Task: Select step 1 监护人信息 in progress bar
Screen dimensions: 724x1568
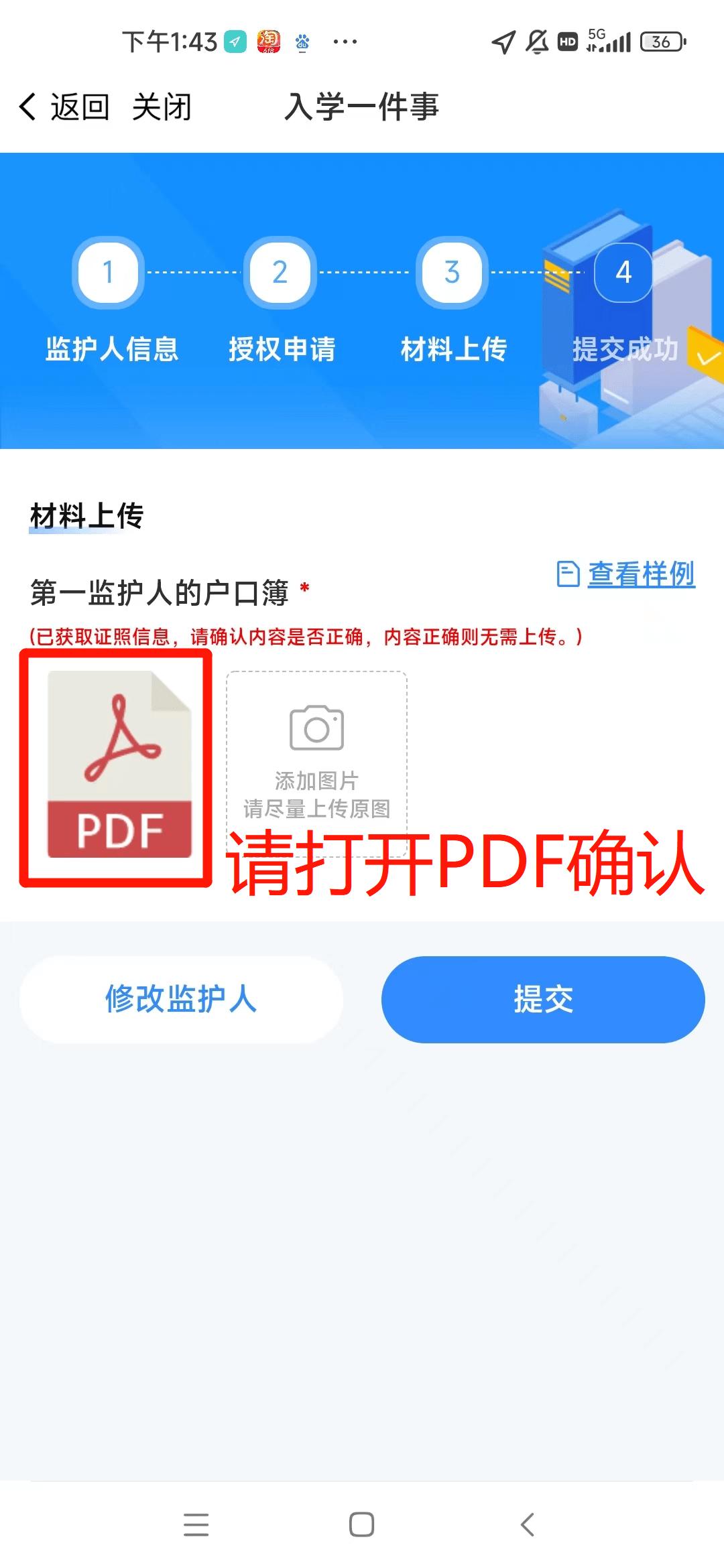Action: click(108, 305)
